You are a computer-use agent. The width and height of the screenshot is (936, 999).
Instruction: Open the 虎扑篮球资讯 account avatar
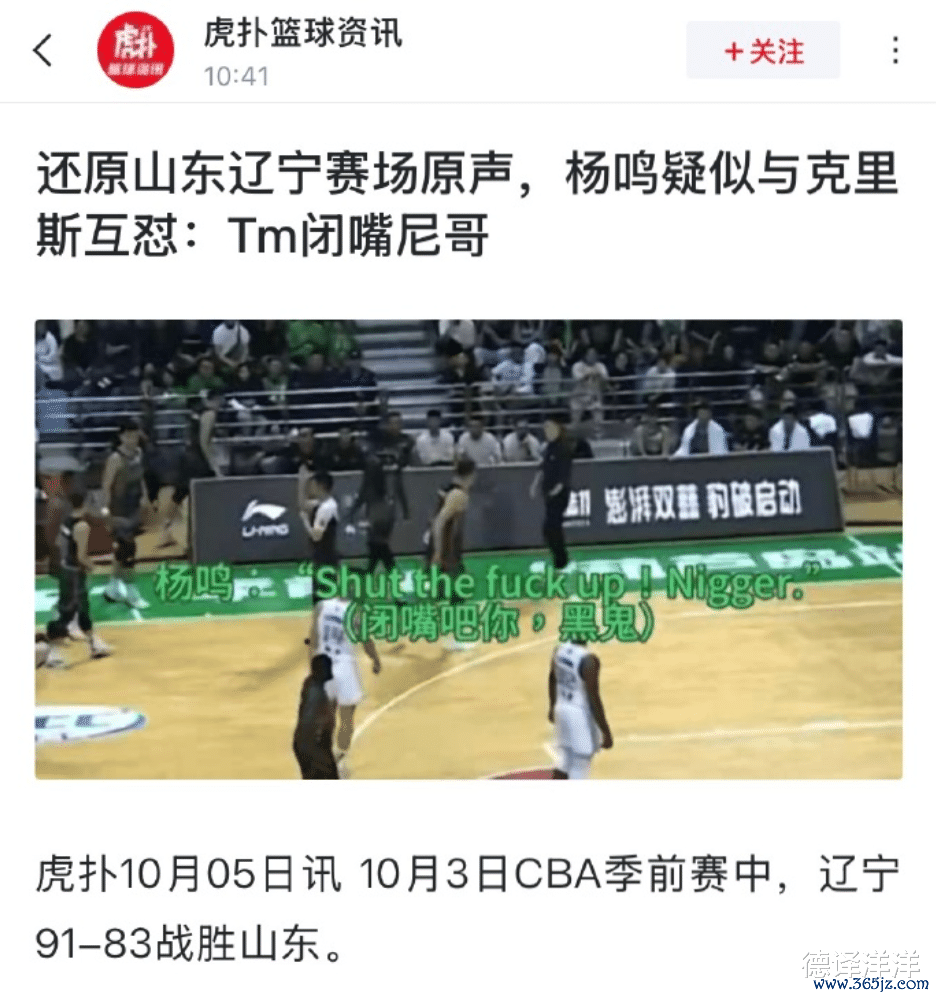point(135,50)
